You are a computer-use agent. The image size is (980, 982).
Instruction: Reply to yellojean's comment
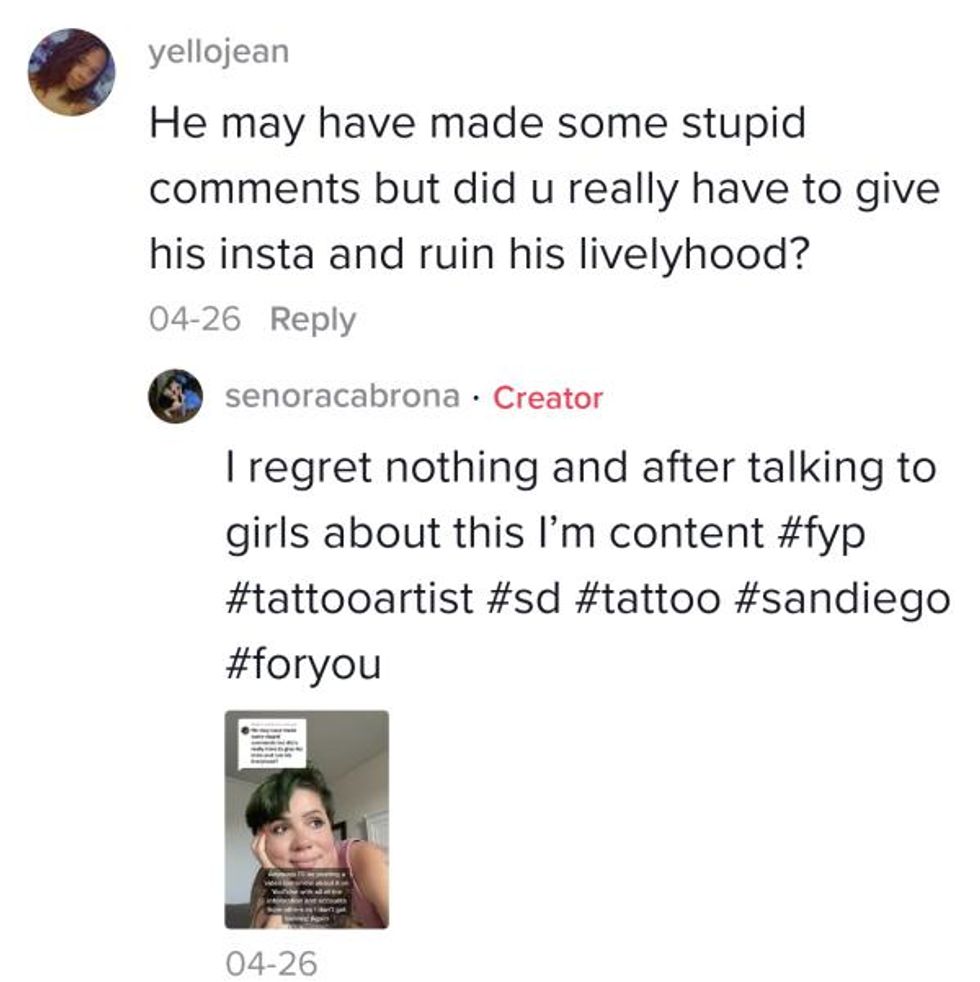pos(313,320)
